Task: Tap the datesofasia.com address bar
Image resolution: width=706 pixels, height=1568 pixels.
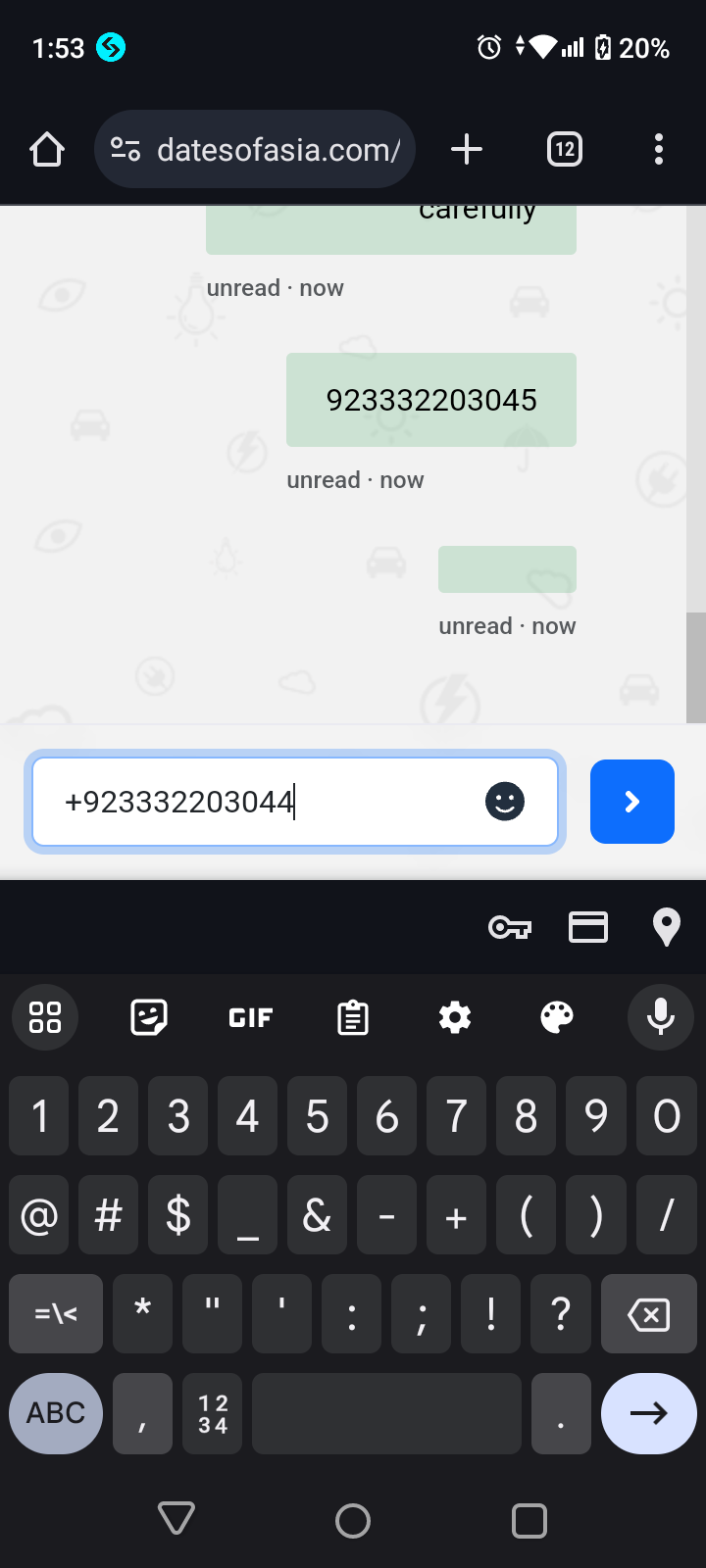Action: tap(255, 149)
